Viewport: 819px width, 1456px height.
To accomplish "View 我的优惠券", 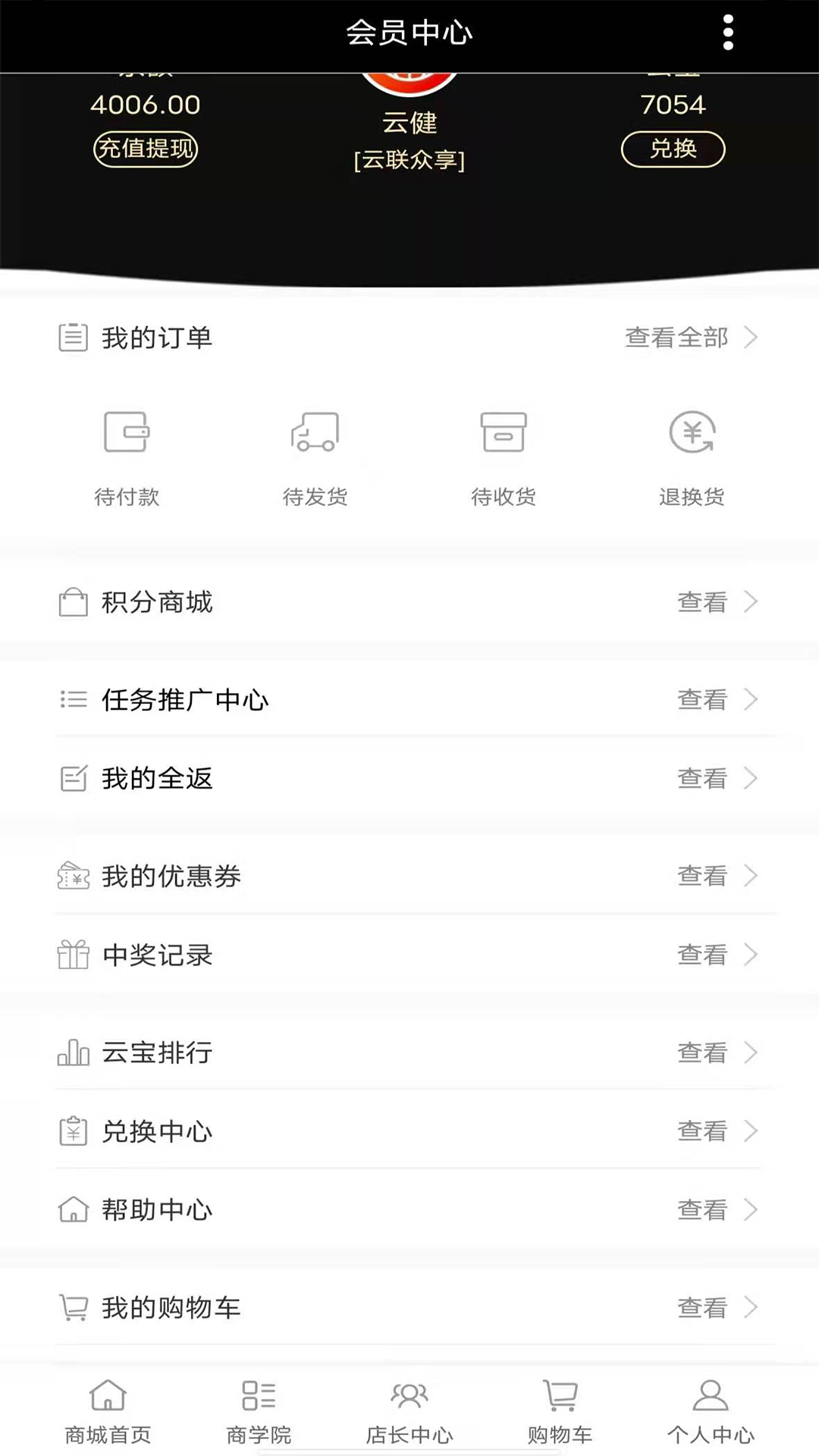I will tap(409, 876).
